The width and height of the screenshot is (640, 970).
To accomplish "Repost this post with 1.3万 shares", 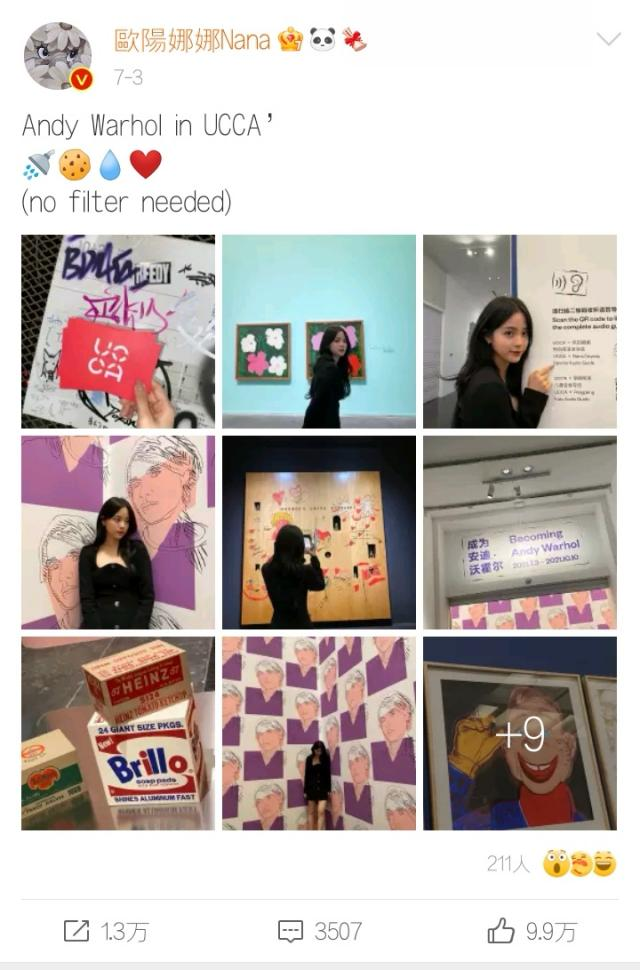I will click(106, 931).
